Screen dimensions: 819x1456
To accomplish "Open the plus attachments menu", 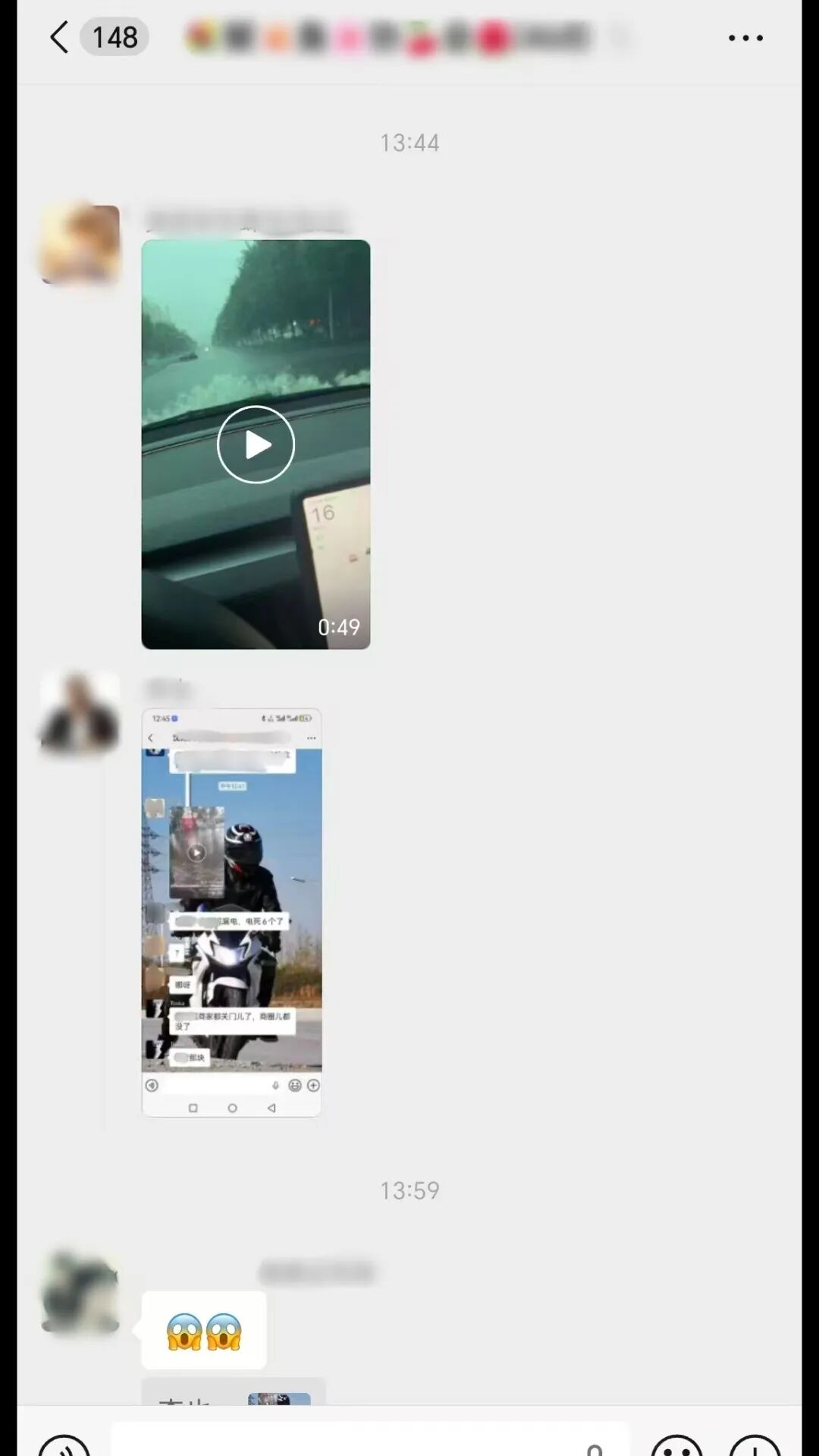I will (x=755, y=1444).
